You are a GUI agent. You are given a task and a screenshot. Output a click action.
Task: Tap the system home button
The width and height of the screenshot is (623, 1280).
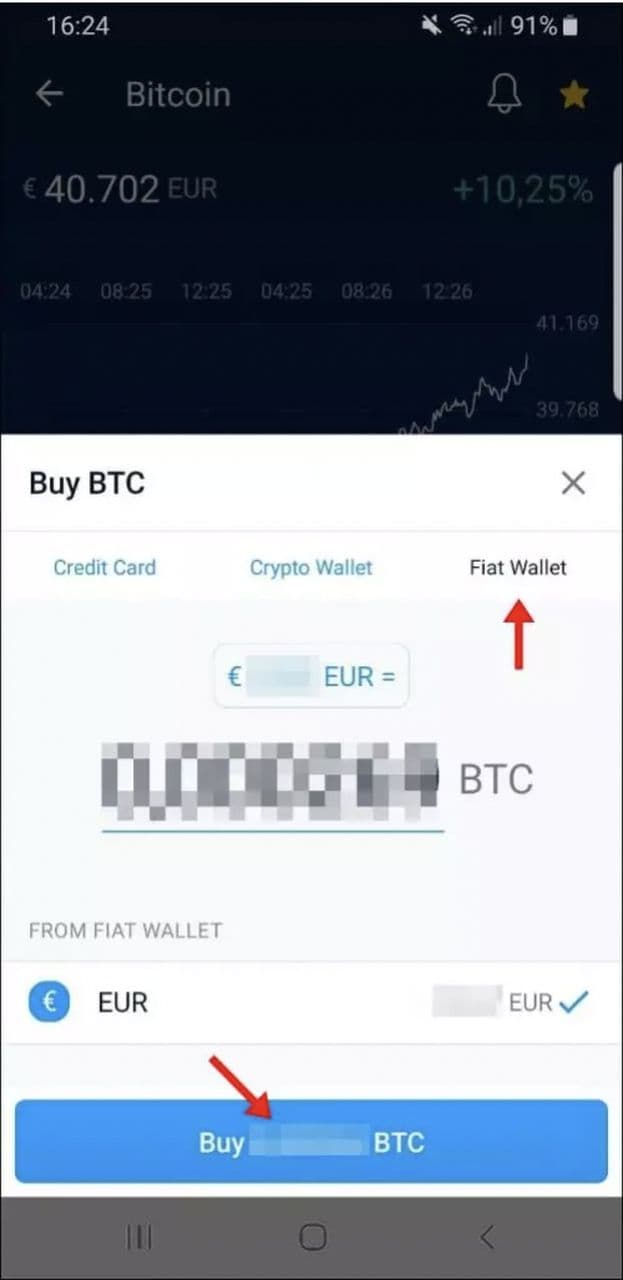click(313, 1238)
